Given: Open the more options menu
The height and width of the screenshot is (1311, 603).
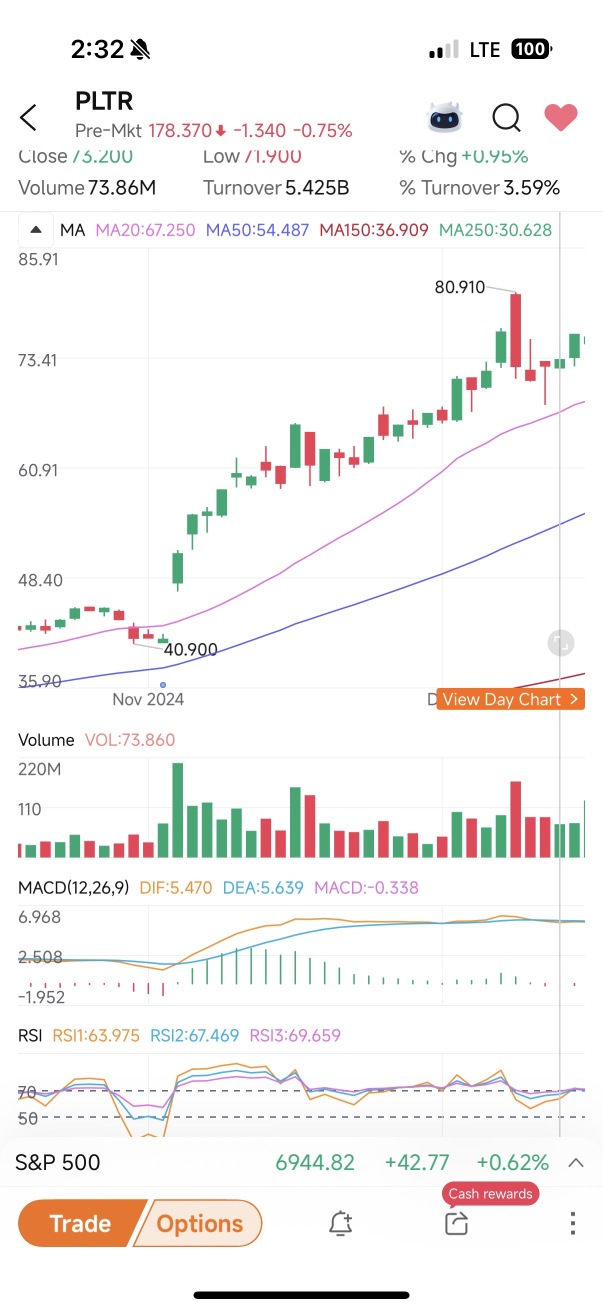Looking at the screenshot, I should click(572, 1223).
